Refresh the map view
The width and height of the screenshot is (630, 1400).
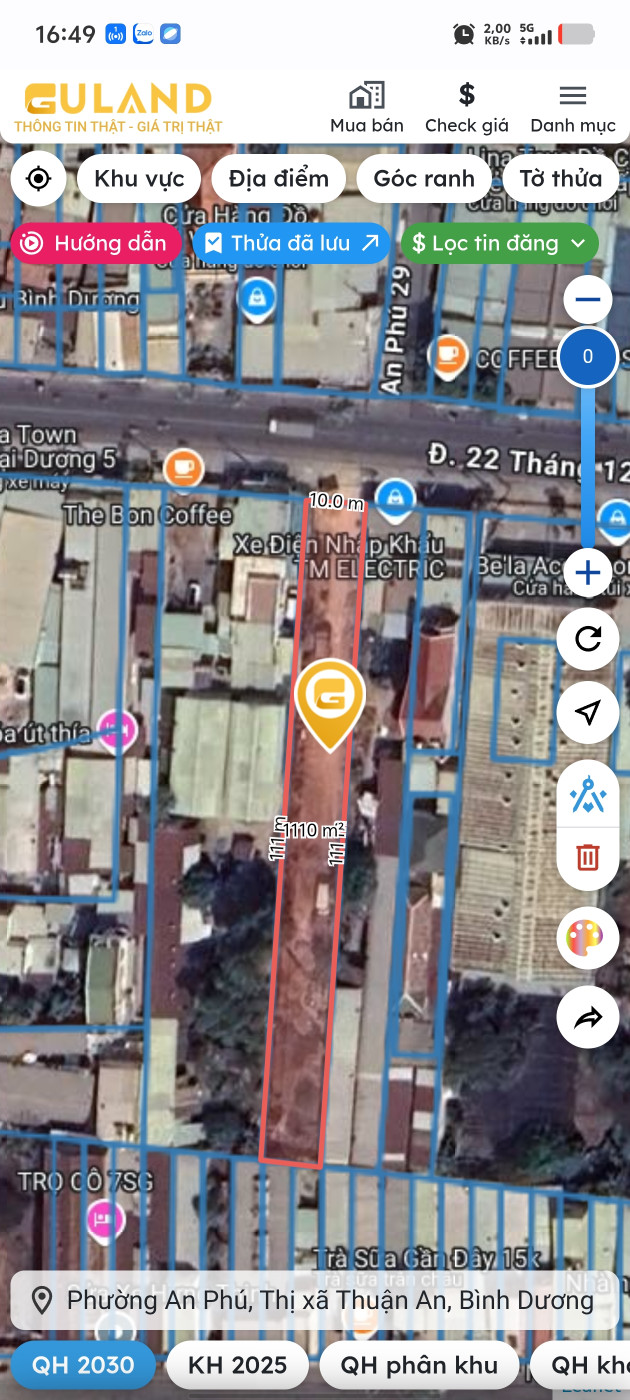pos(587,638)
